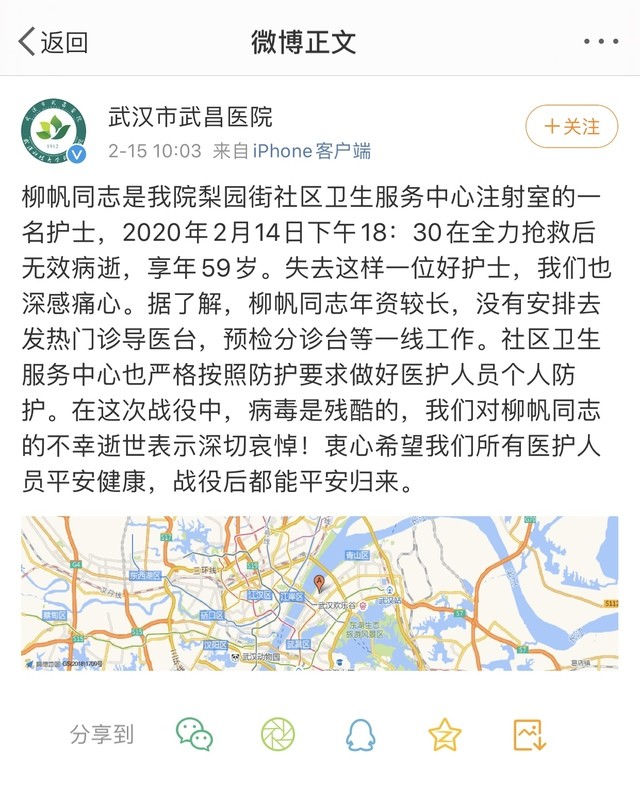
Task: Open the three-dot overflow menu
Action: (600, 42)
